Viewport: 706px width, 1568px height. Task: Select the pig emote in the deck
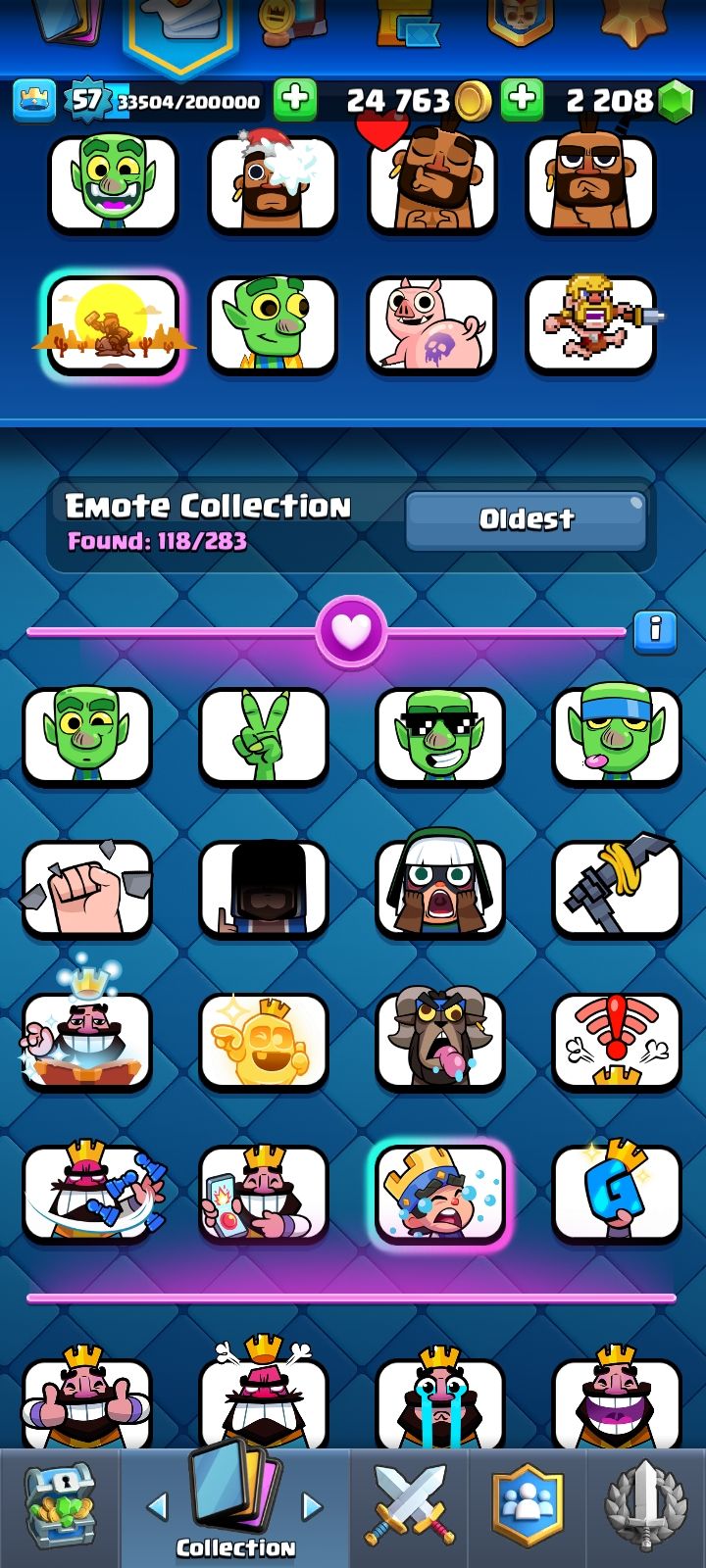430,325
